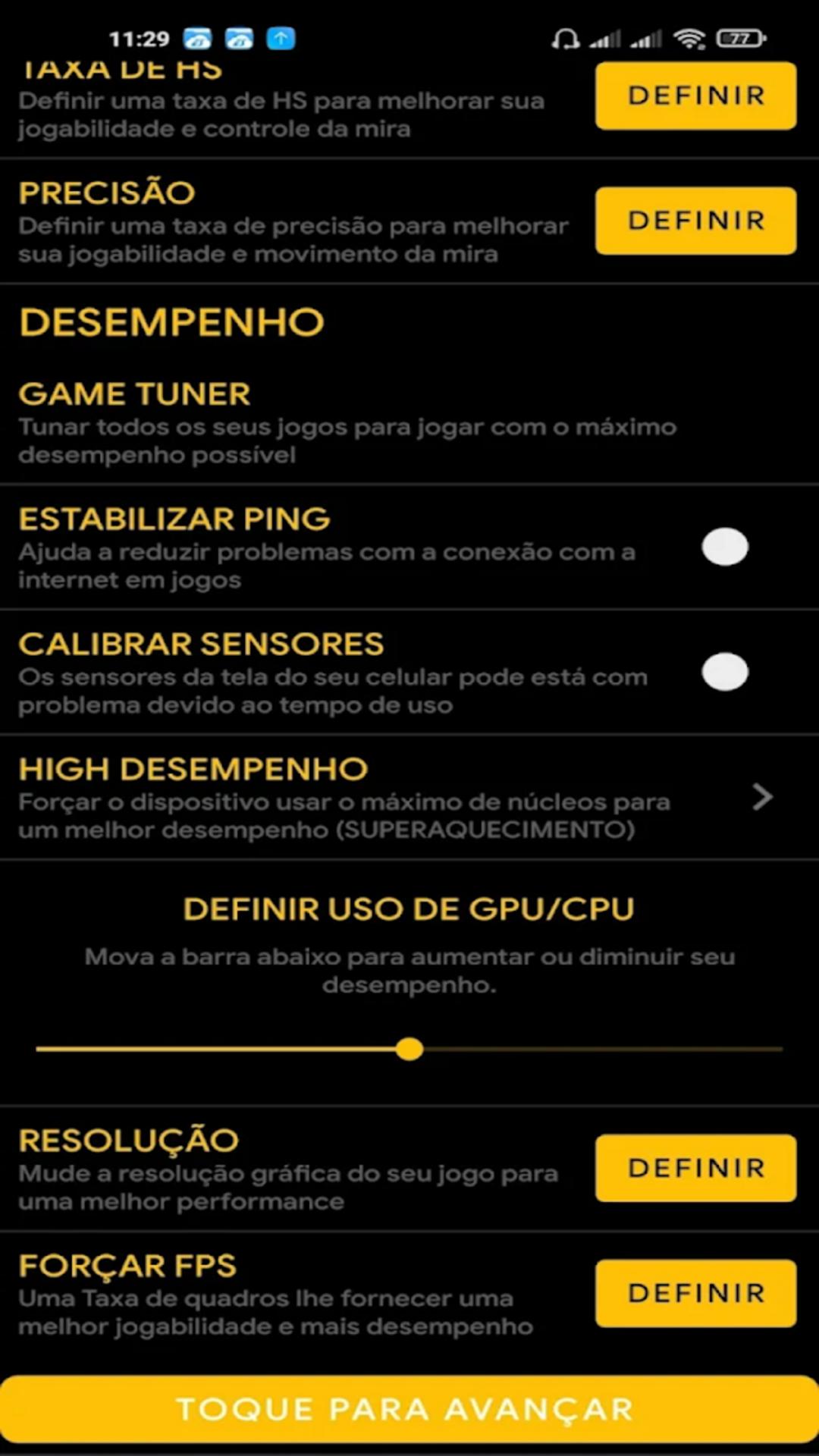
Task: Select the PRECISÃO section header
Action: (x=107, y=193)
